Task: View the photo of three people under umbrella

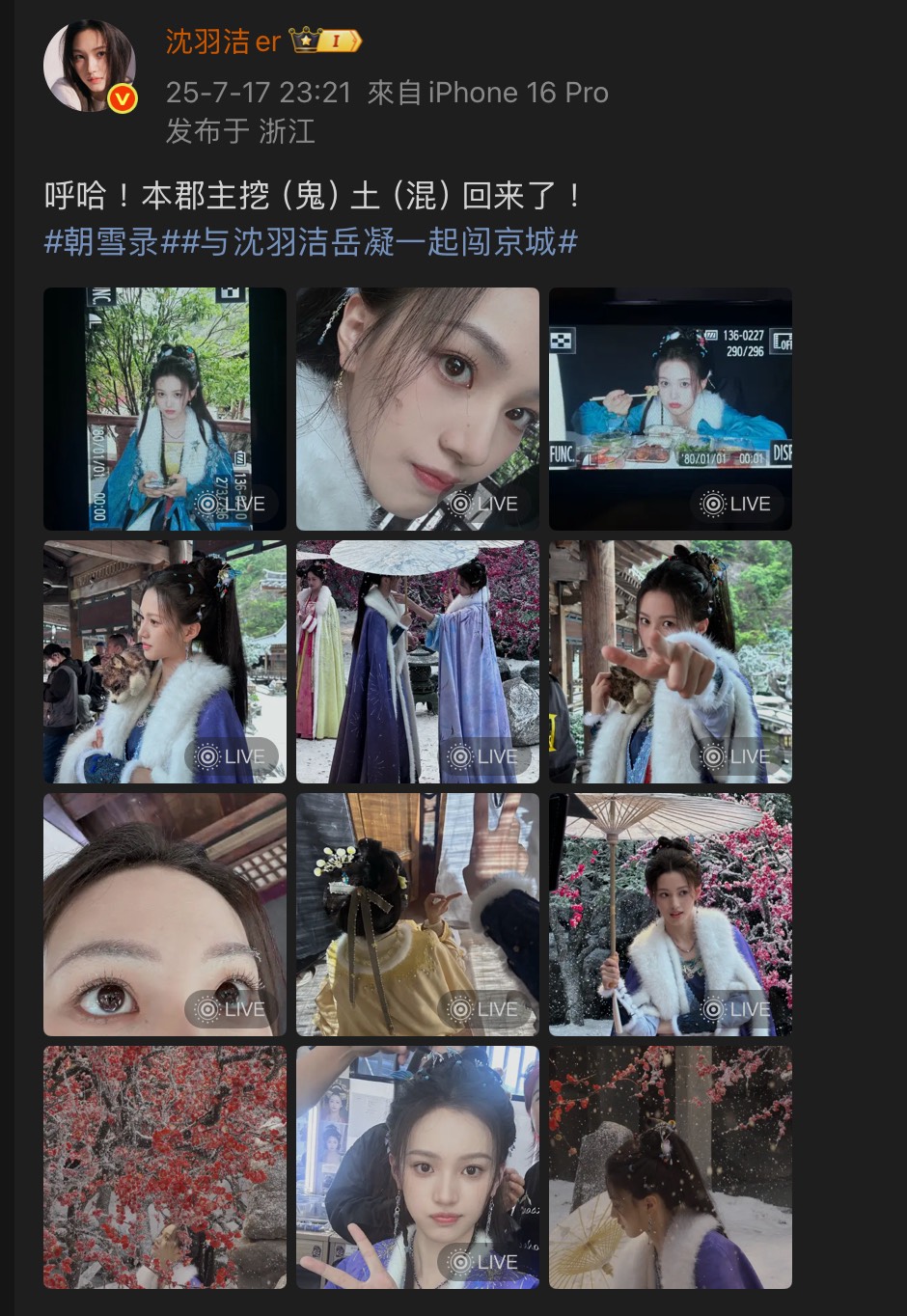Action: pyautogui.click(x=418, y=661)
